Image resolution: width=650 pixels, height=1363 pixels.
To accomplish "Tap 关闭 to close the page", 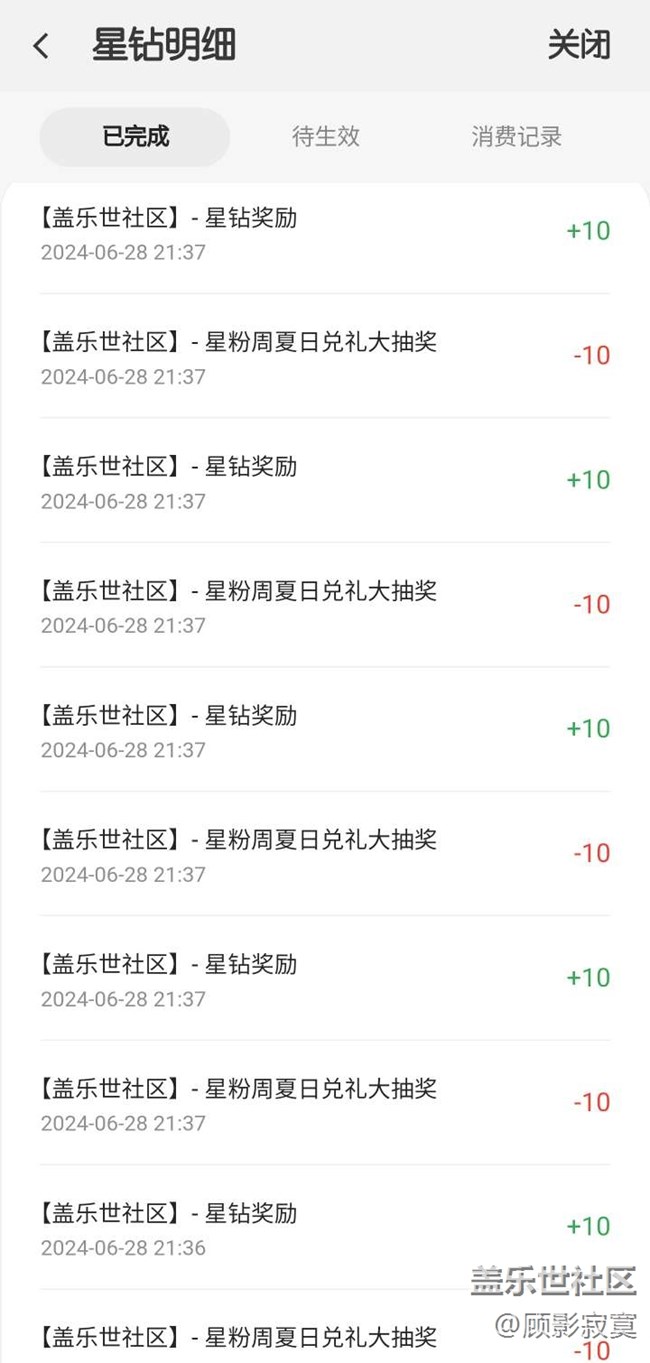I will coord(578,45).
